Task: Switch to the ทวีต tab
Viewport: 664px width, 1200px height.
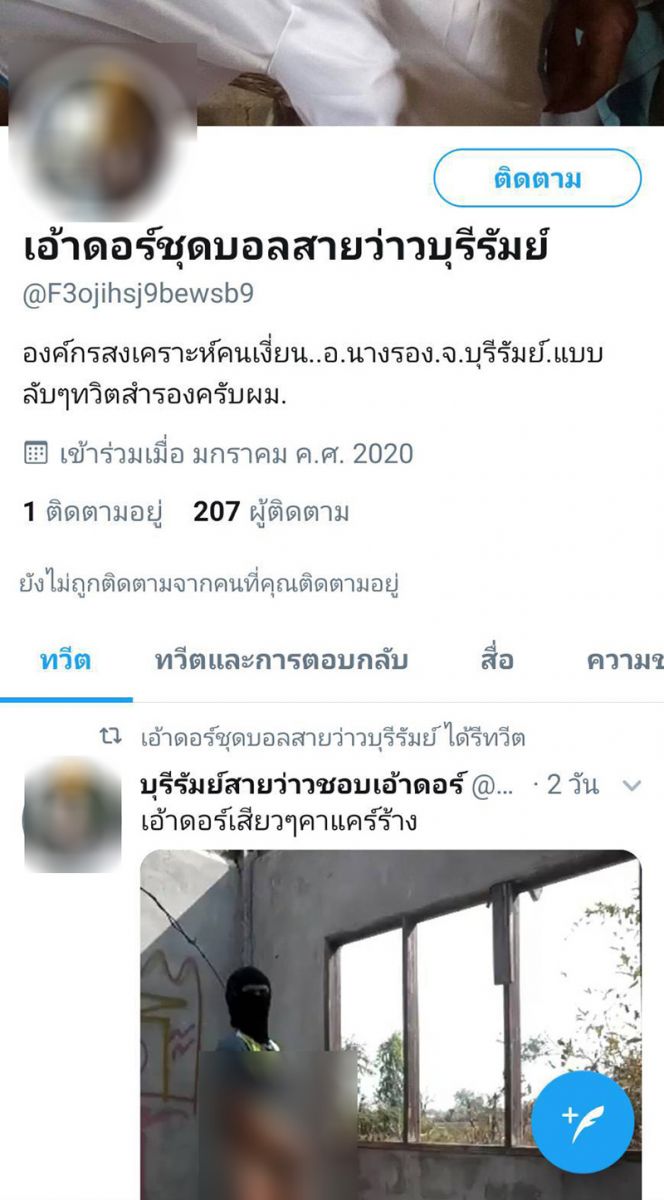Action: [x=66, y=661]
